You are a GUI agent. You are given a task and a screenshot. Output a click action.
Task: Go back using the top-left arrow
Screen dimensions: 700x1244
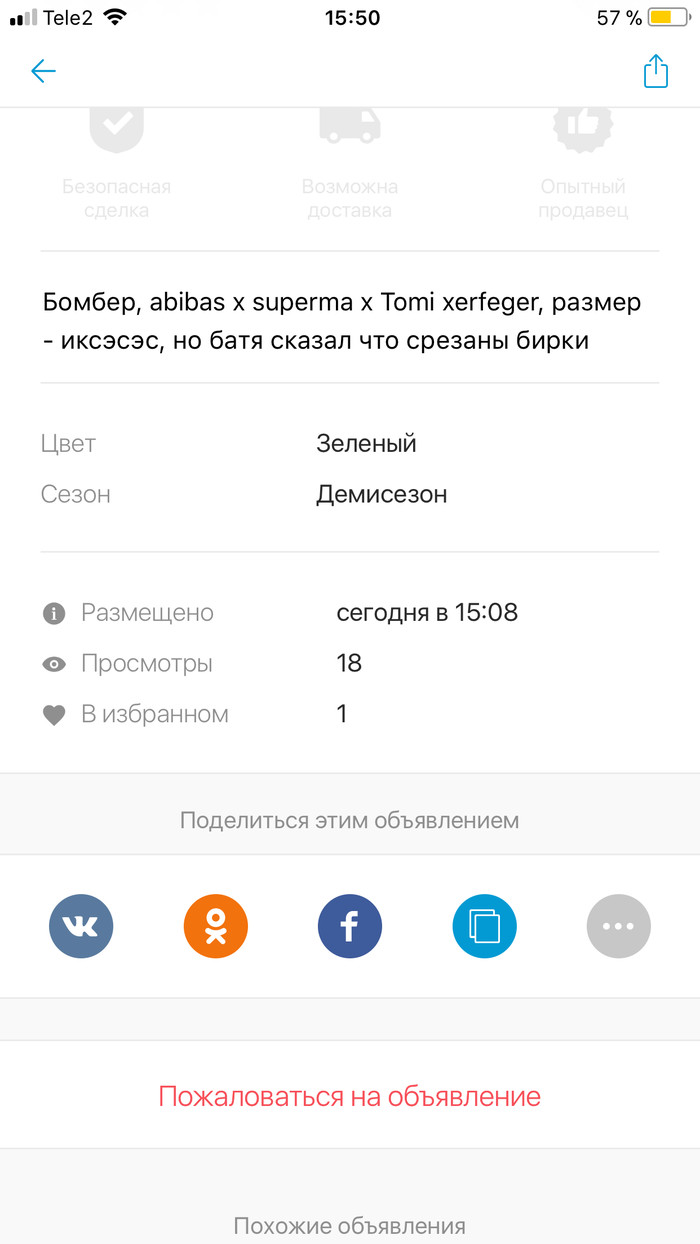point(43,71)
